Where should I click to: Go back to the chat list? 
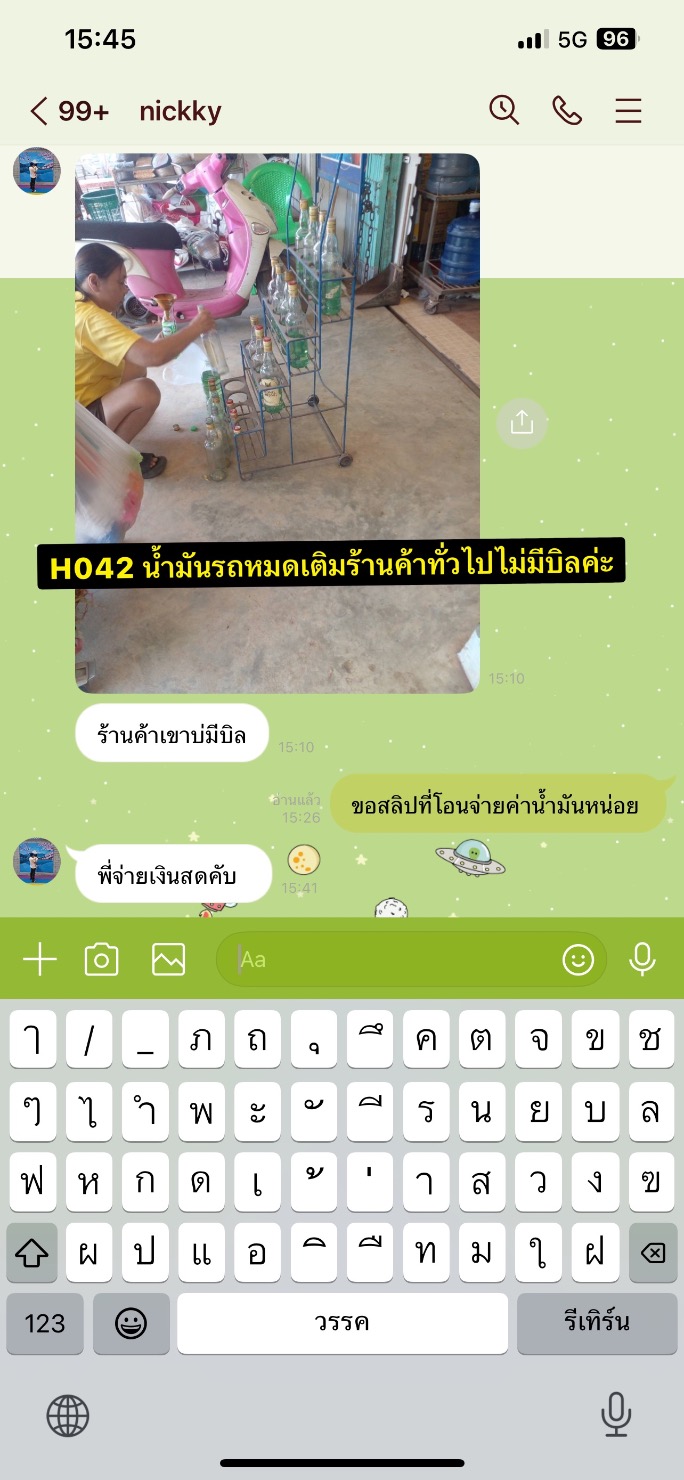(40, 111)
